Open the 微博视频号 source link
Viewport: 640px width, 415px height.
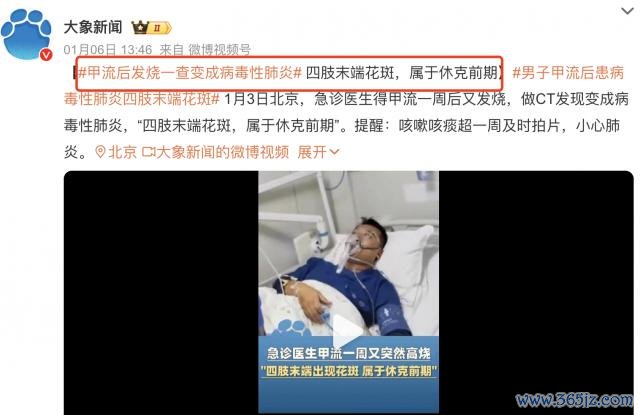[220, 47]
